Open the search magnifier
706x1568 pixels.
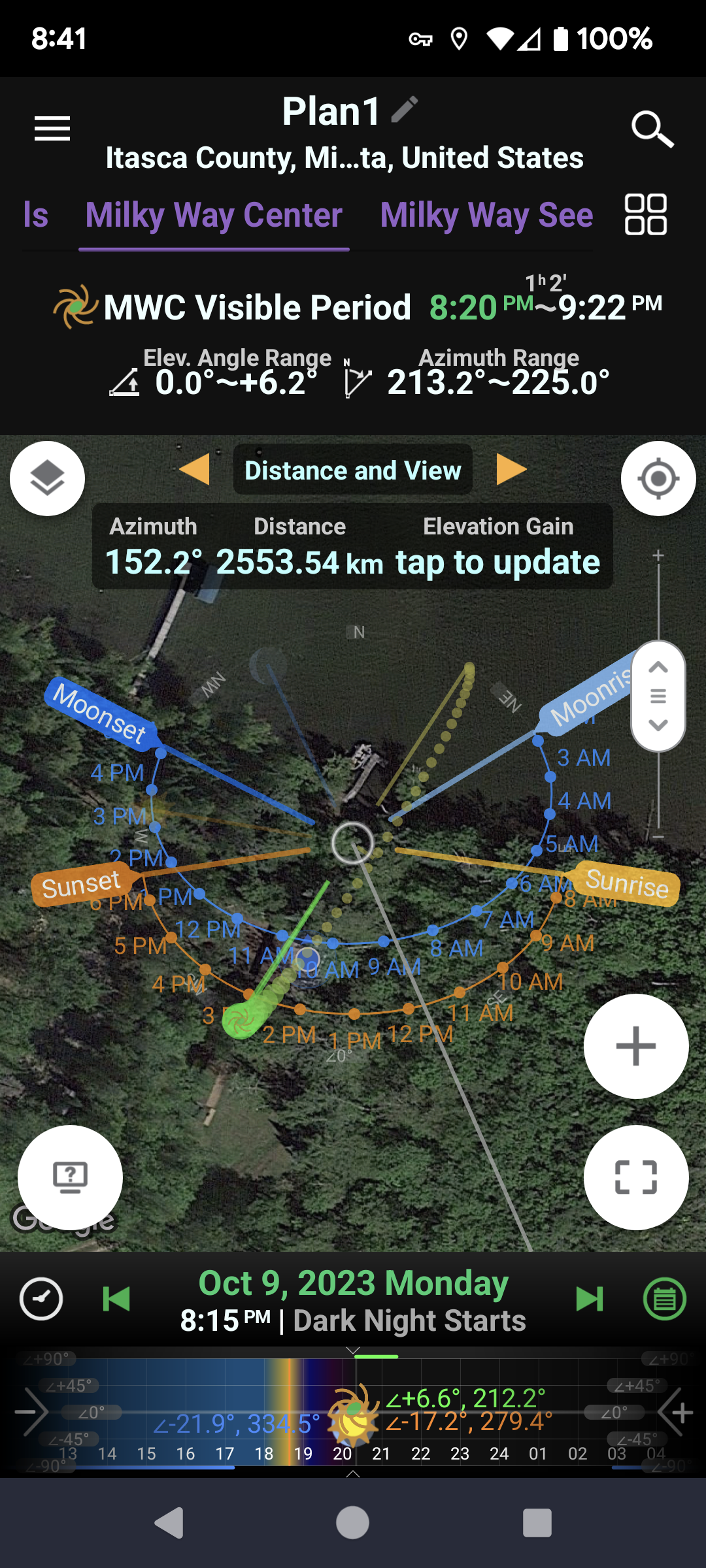[x=652, y=129]
